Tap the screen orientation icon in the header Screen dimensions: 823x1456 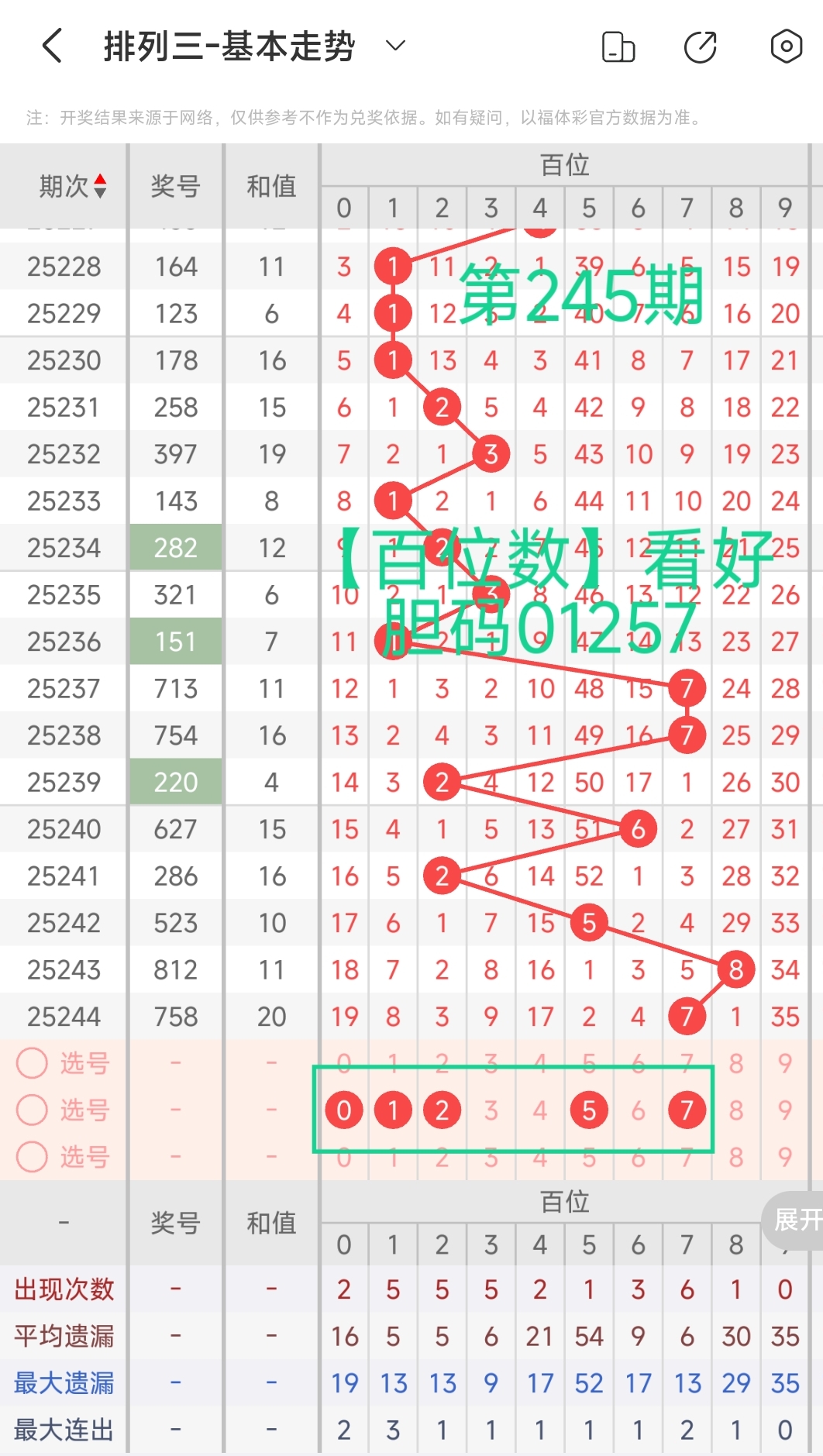click(618, 46)
